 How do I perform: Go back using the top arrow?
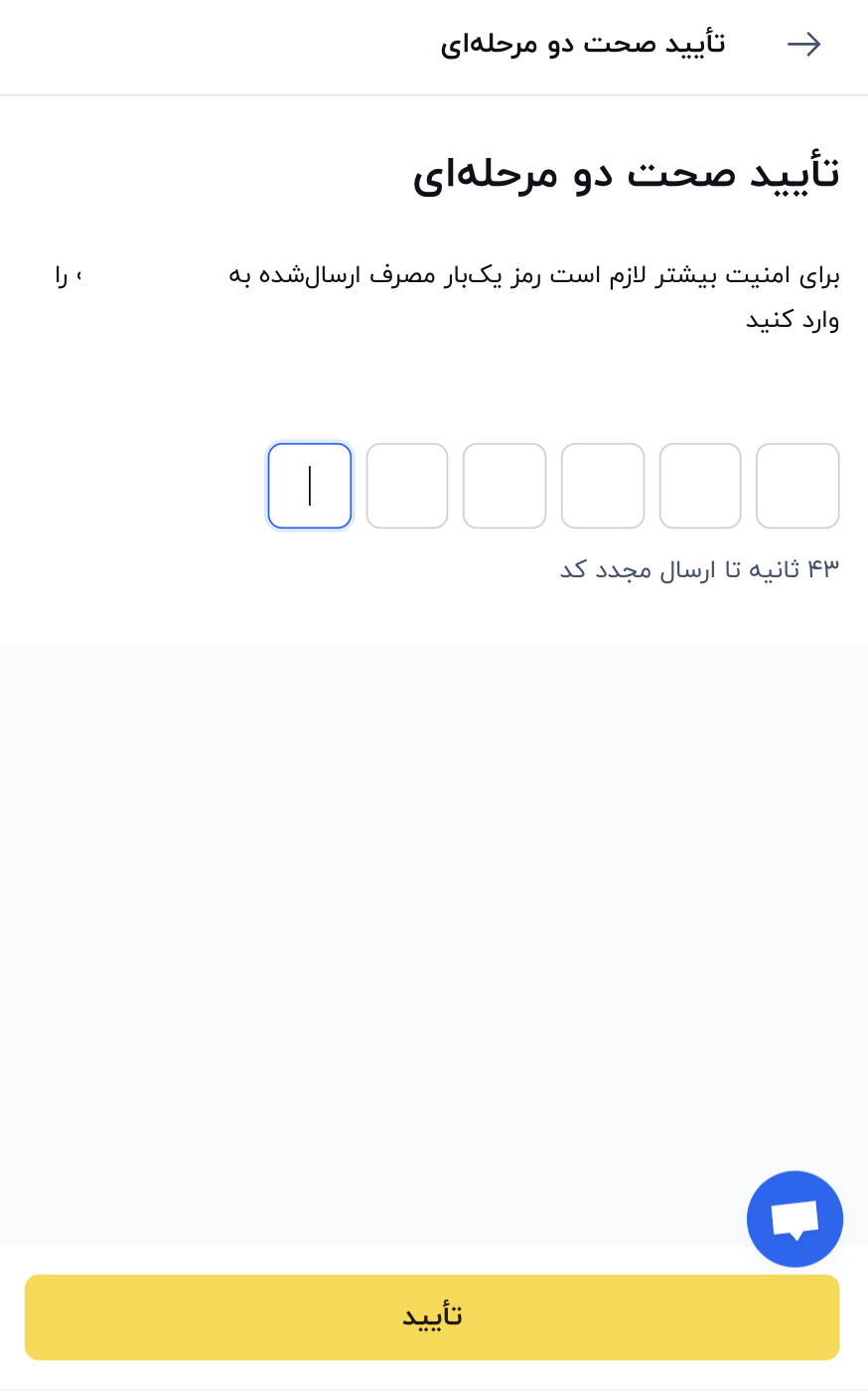coord(803,44)
